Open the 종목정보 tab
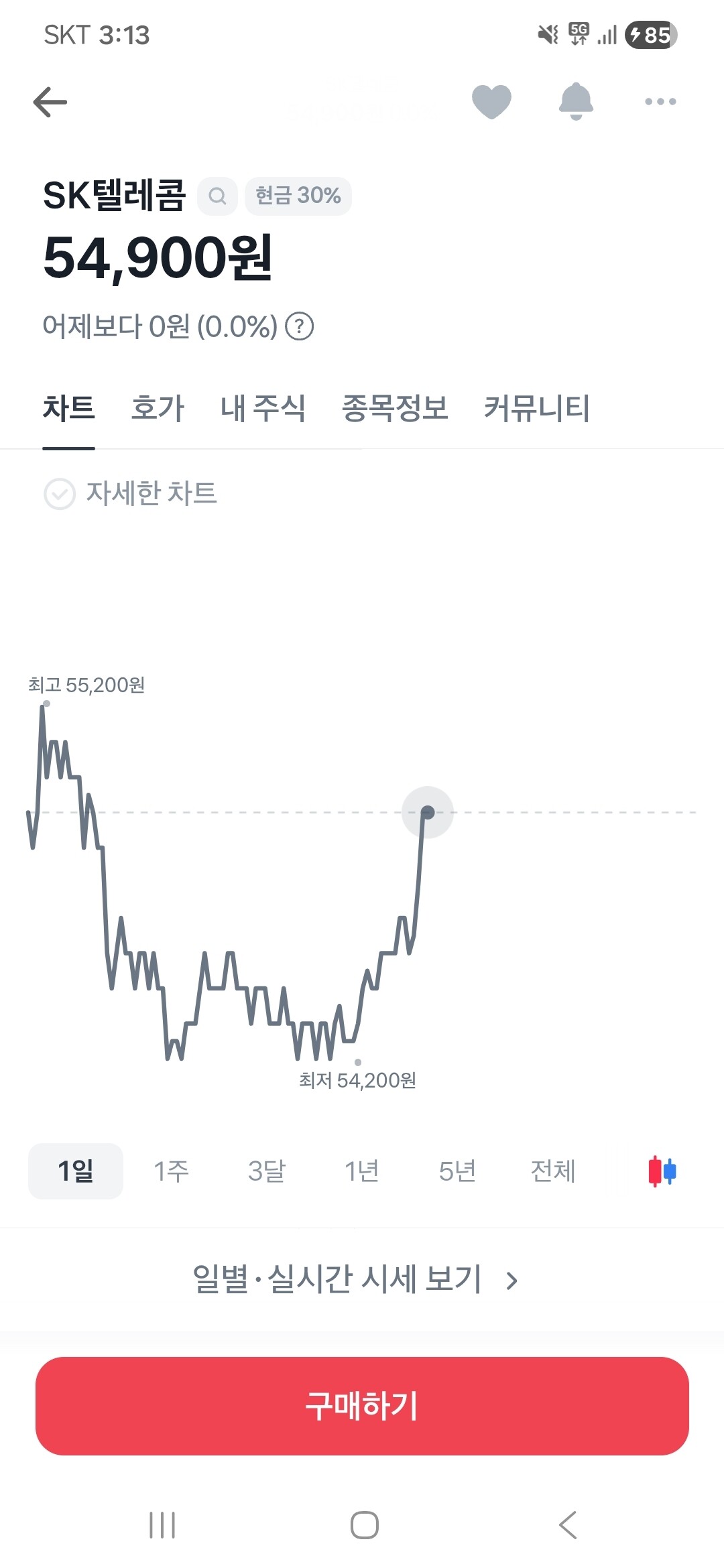Viewport: 724px width, 1568px height. [395, 408]
